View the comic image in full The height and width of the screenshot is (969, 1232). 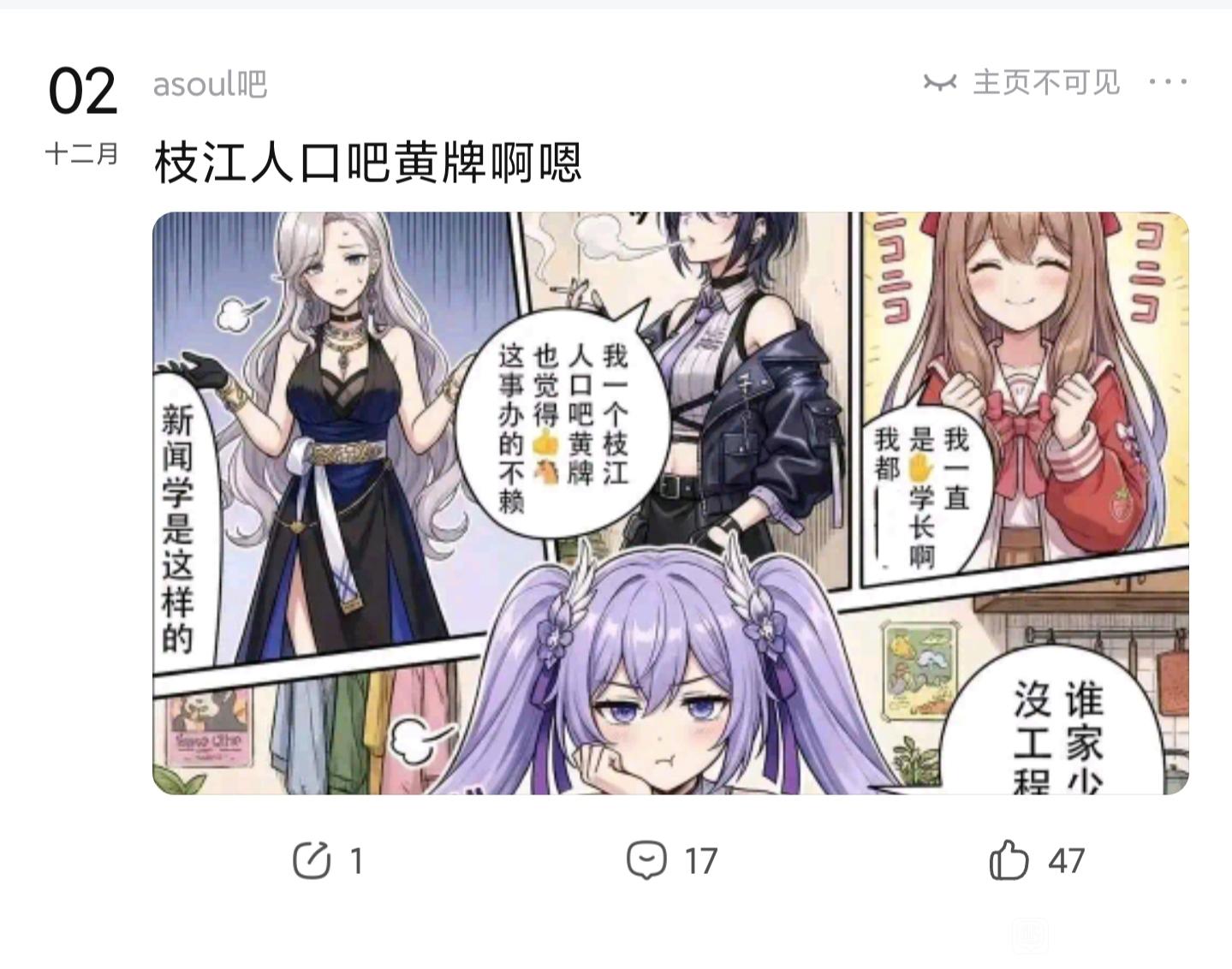click(x=670, y=502)
